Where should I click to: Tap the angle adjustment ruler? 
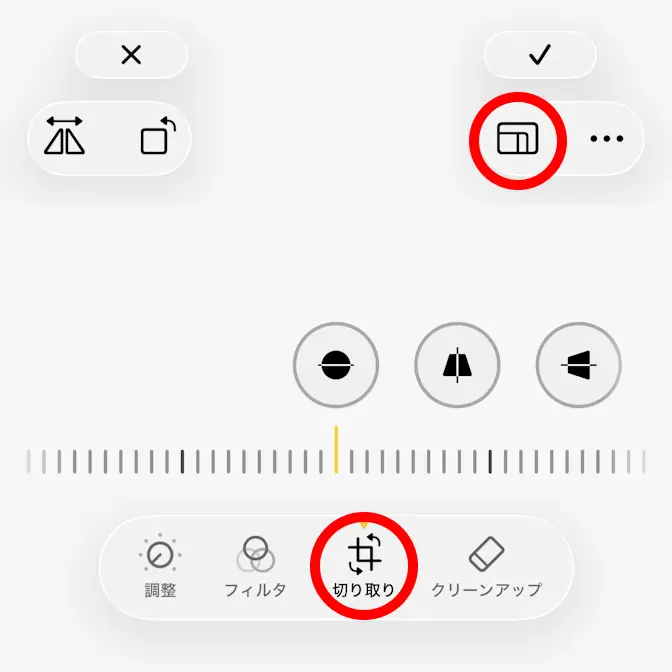336,461
